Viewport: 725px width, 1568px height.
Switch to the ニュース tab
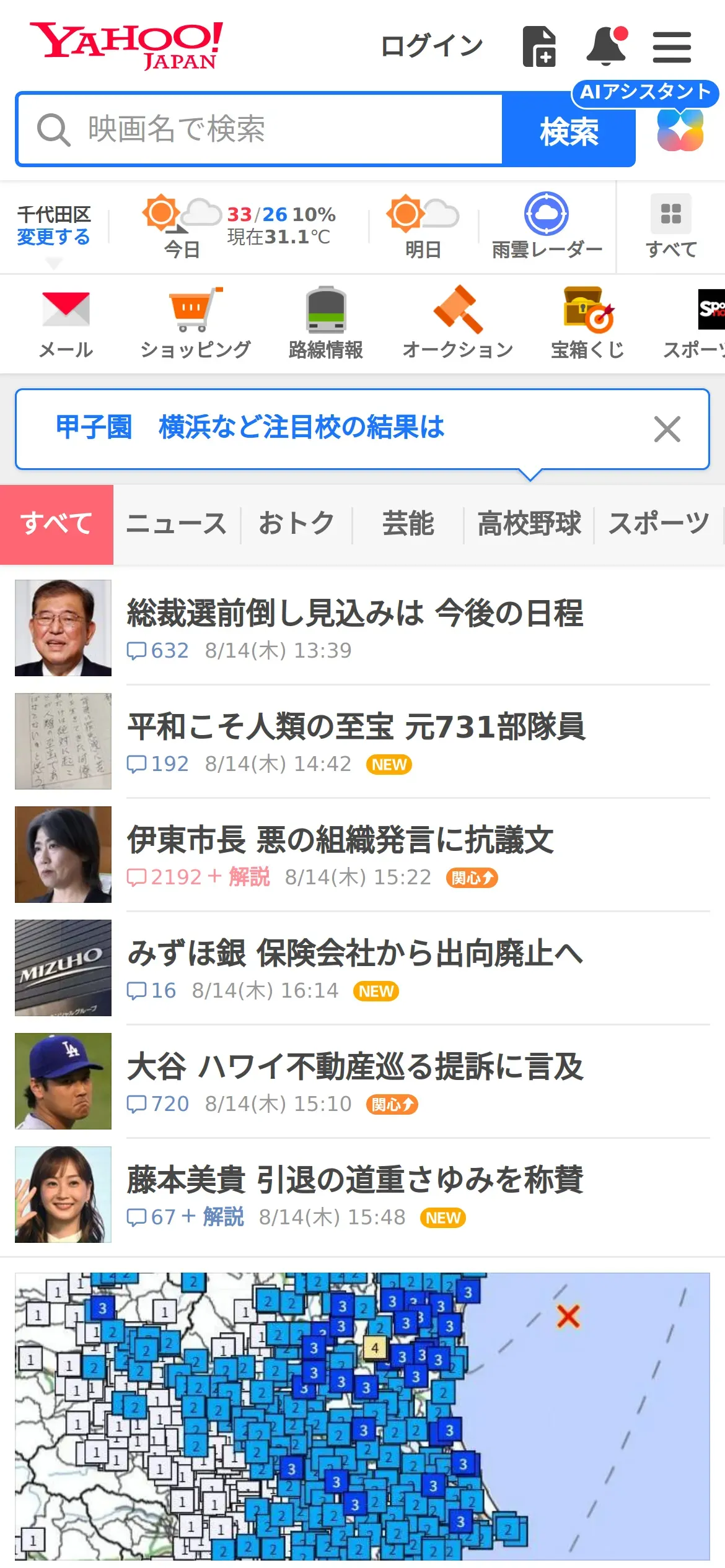point(177,524)
